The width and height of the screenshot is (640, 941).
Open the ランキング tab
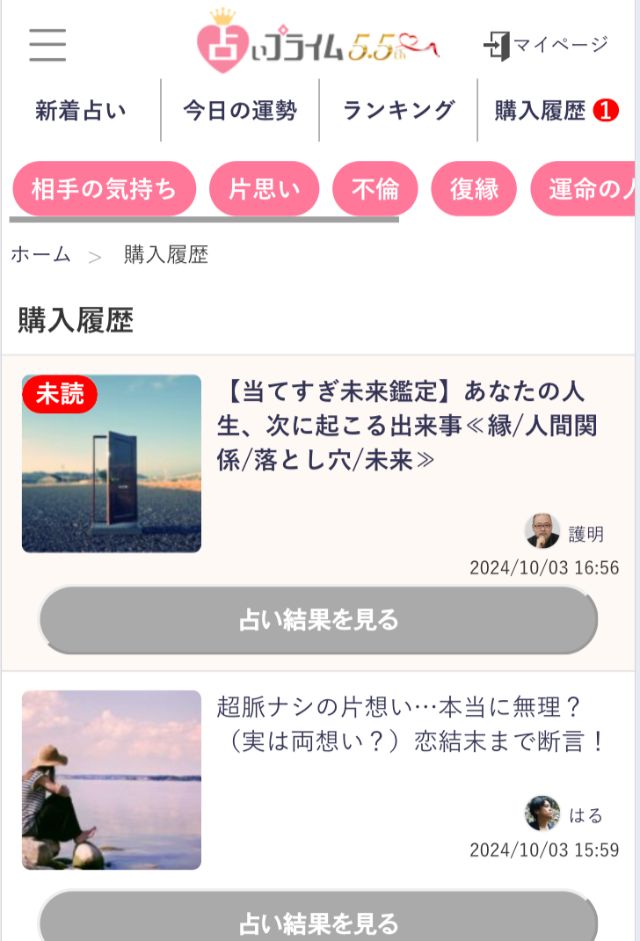[398, 110]
